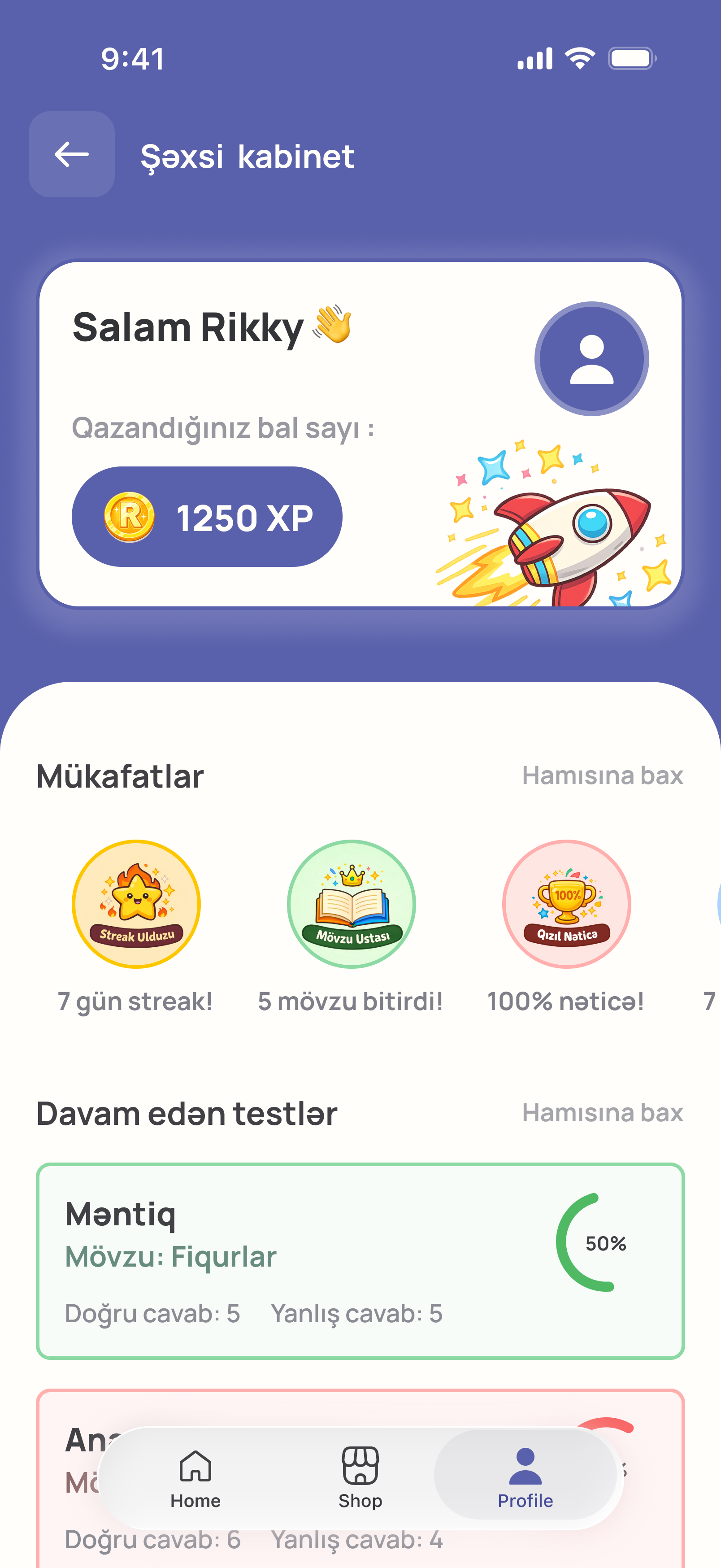721x1568 pixels.
Task: Switch to the Shop tab
Action: (x=360, y=1478)
